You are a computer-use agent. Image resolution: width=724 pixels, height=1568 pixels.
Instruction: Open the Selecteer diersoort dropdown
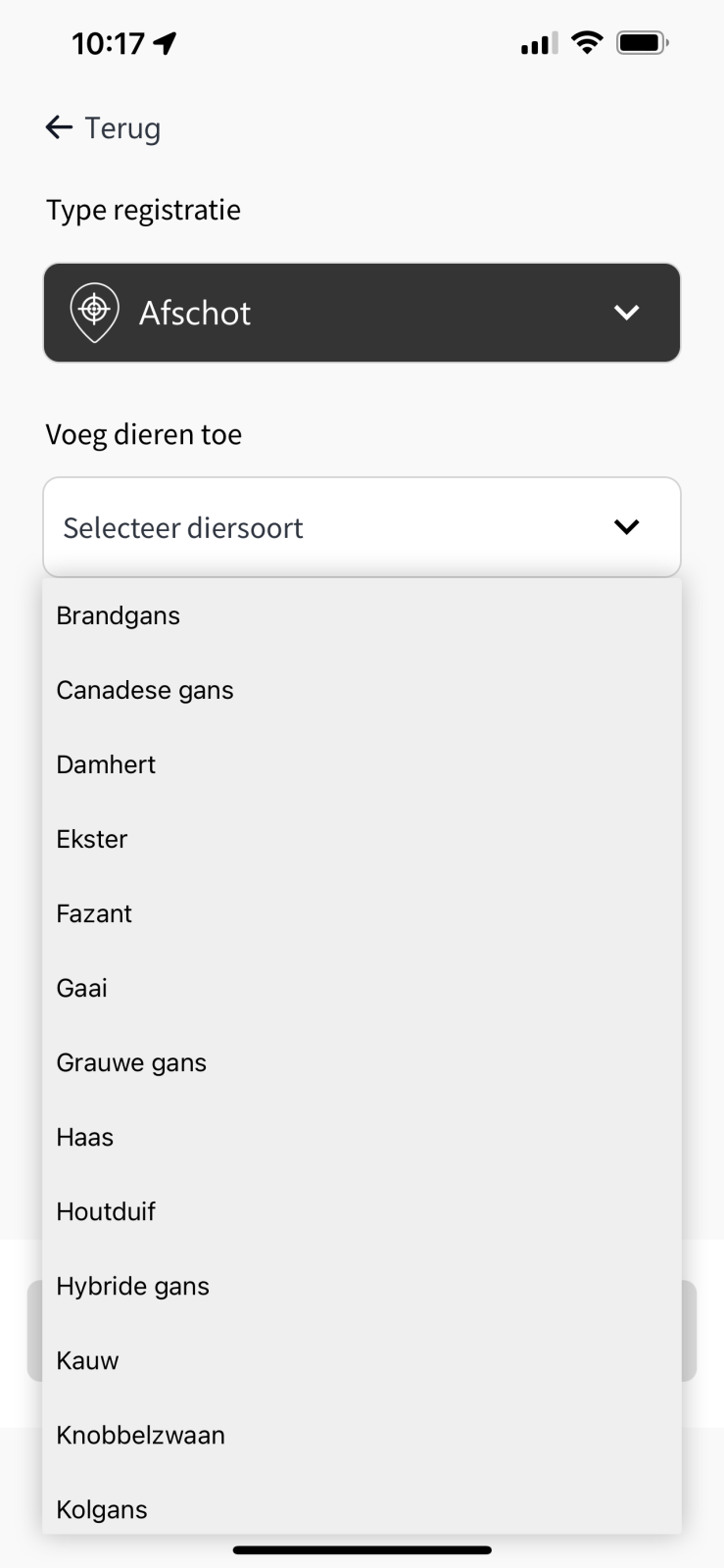point(362,526)
